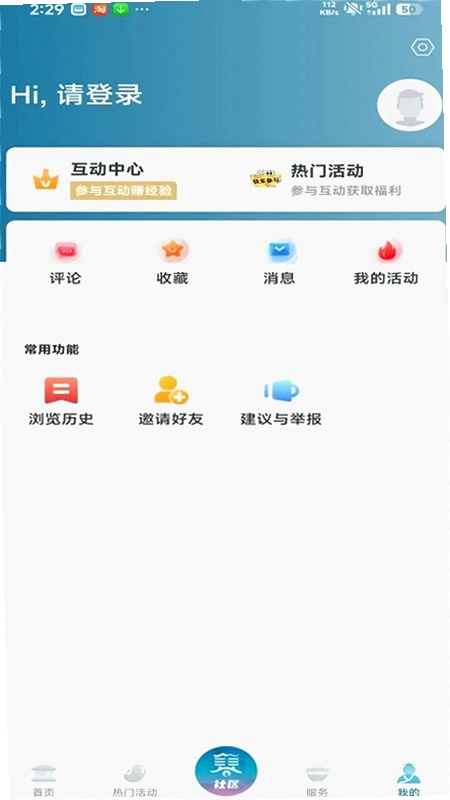Open 消息
This screenshot has width=450, height=800.
coord(280,263)
